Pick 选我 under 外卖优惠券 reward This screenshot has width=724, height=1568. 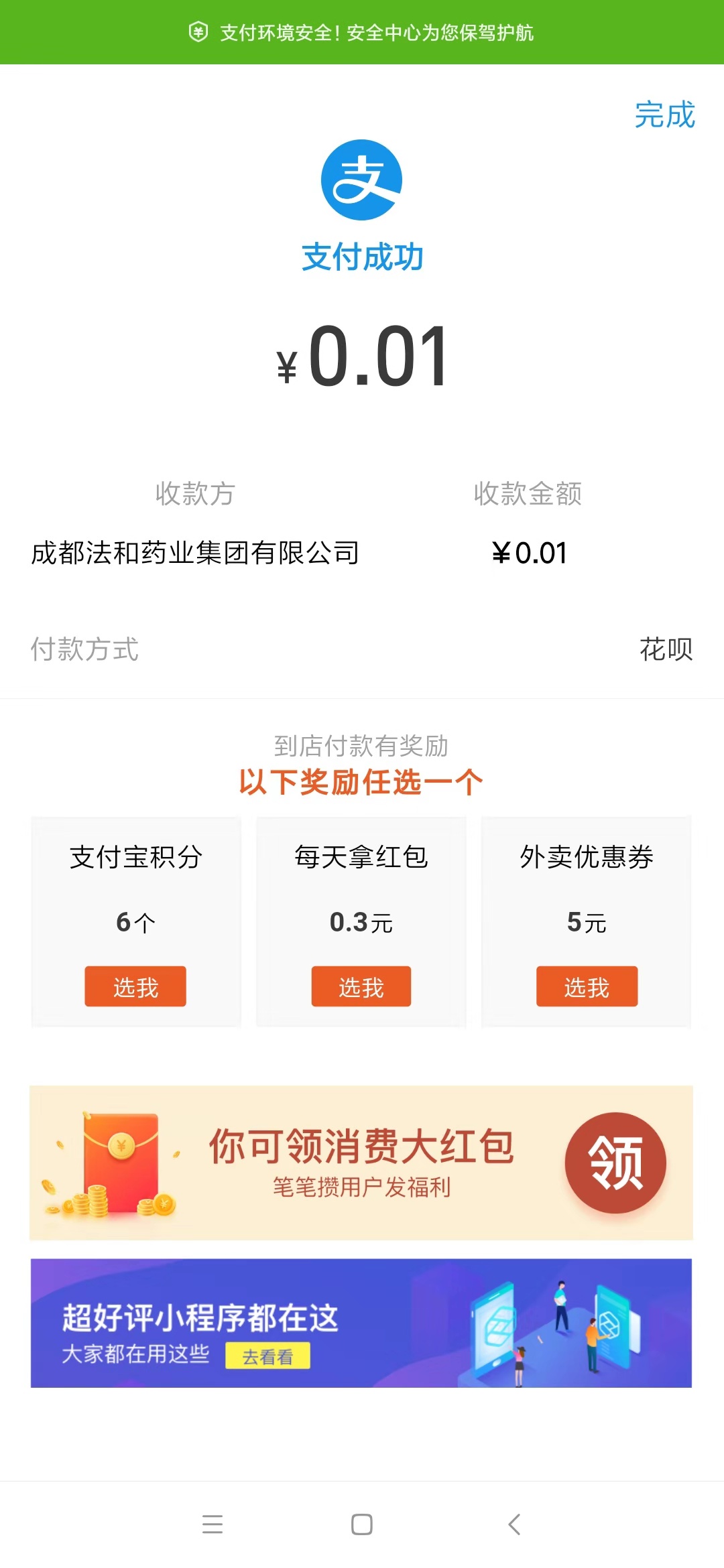tap(587, 986)
